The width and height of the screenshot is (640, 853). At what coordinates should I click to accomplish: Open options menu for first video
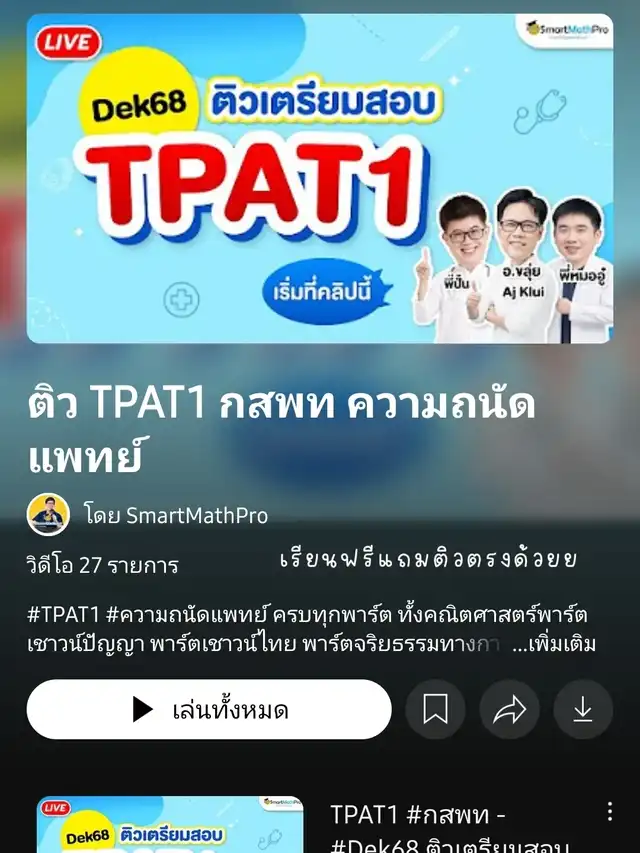point(610,811)
